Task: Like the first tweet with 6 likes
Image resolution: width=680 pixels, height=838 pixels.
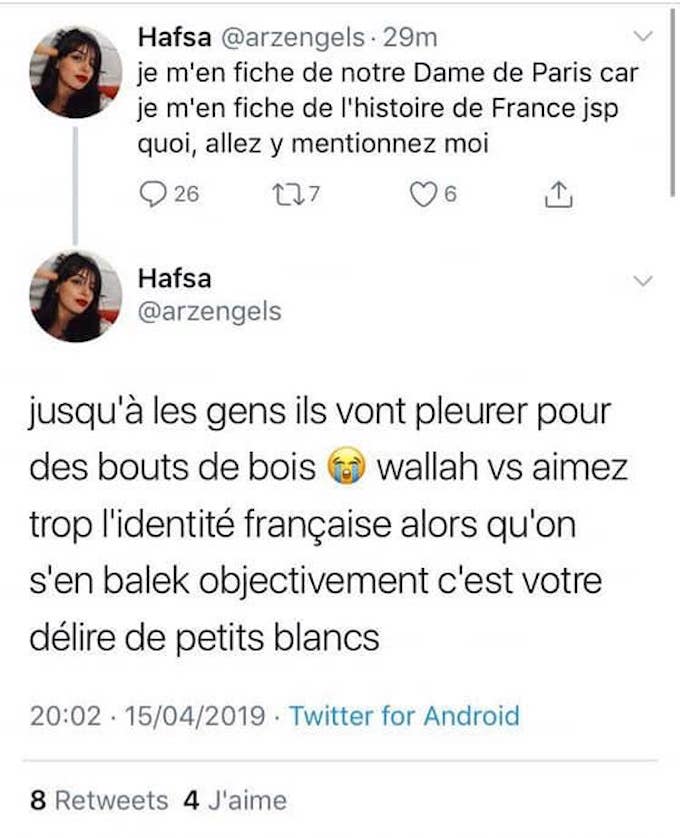Action: (x=423, y=197)
